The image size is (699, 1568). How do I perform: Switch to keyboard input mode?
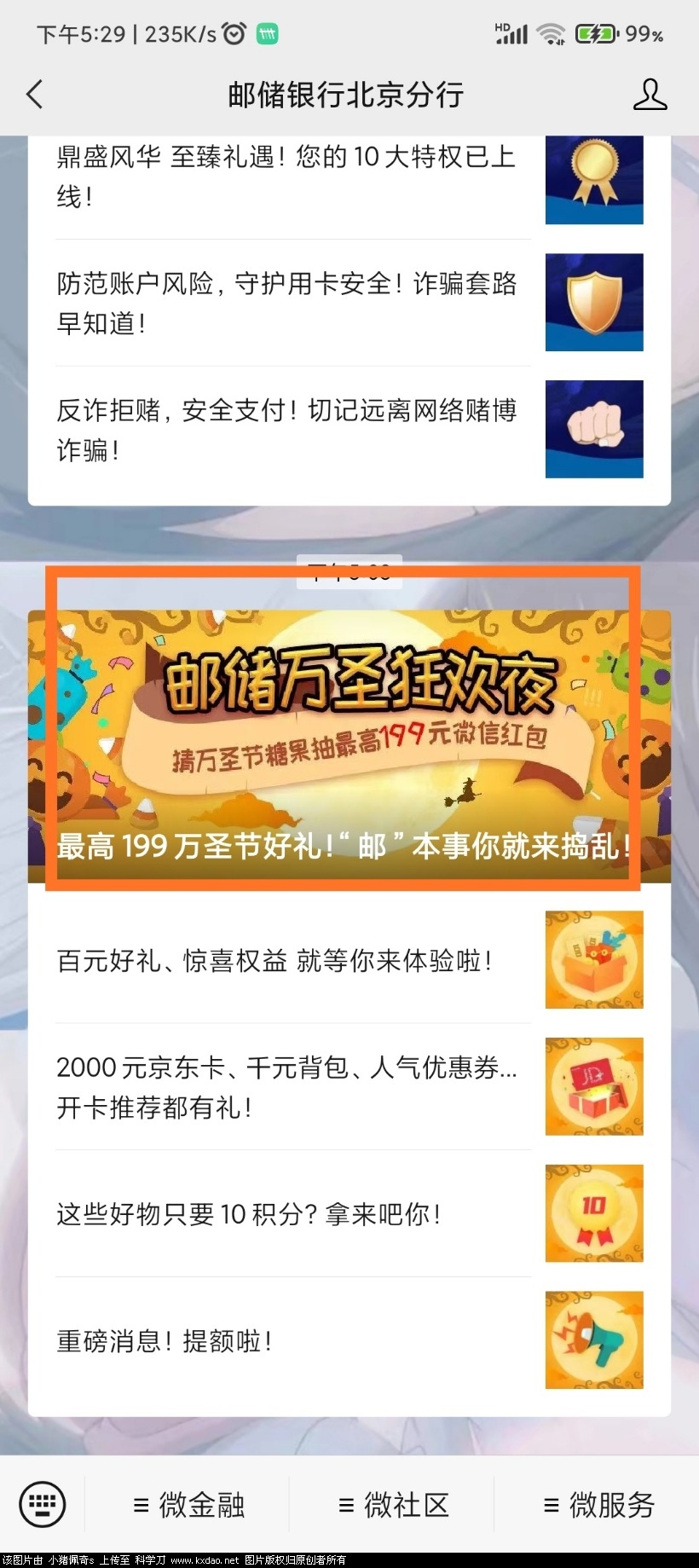point(42,1505)
